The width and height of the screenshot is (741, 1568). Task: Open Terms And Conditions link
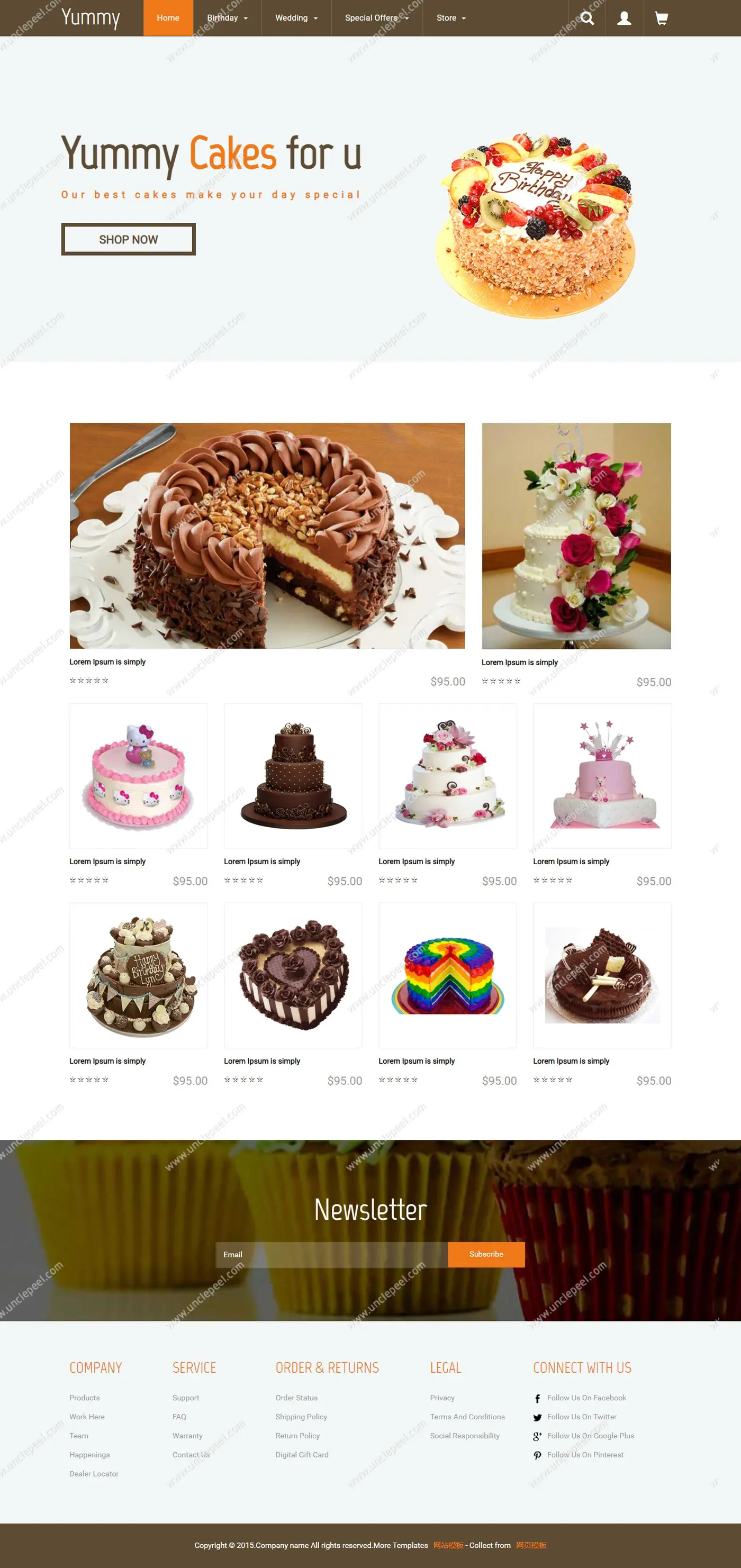click(467, 1417)
